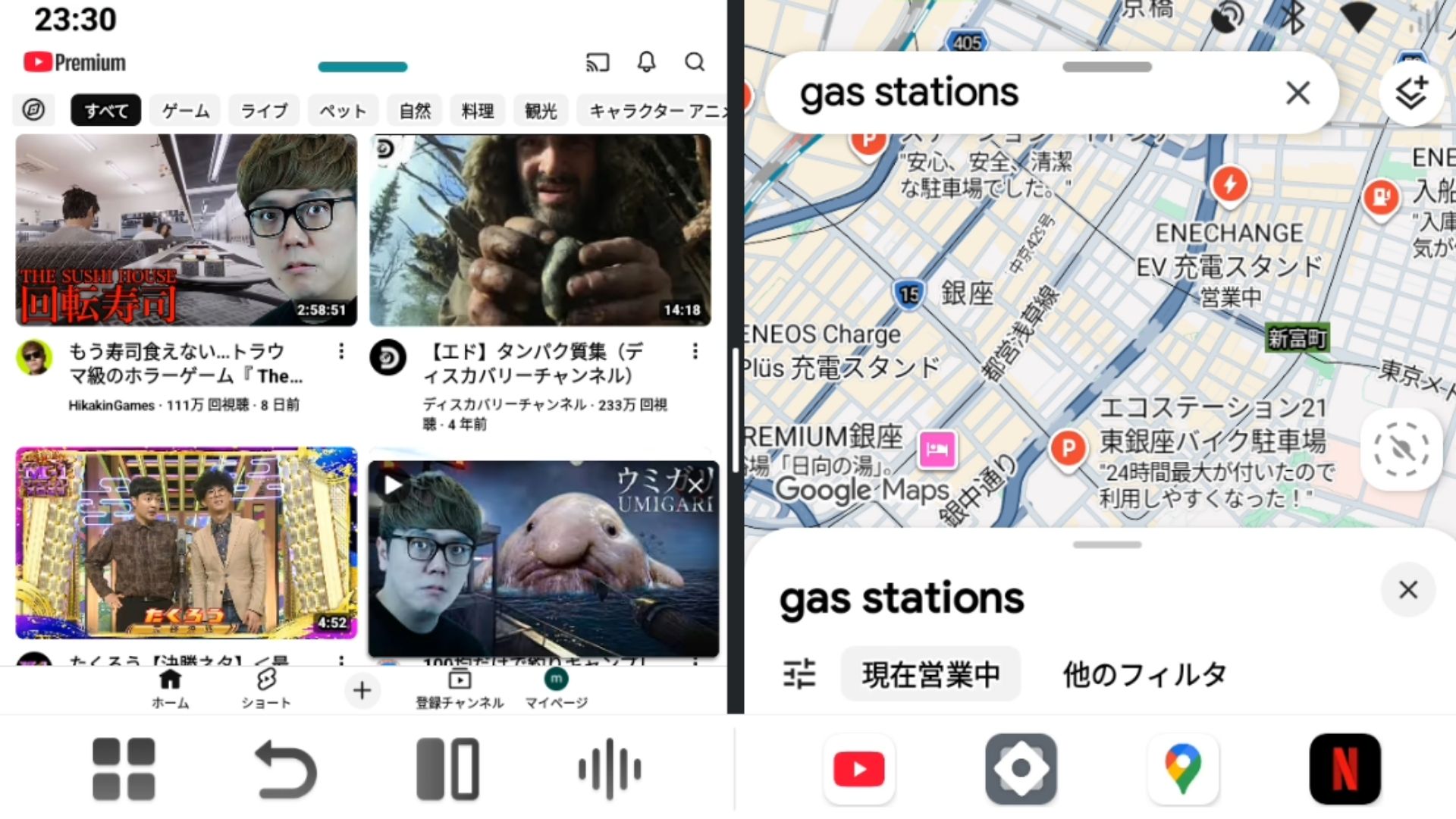The image size is (1456, 819).
Task: Launch Netflix from the dock
Action: point(1345,769)
